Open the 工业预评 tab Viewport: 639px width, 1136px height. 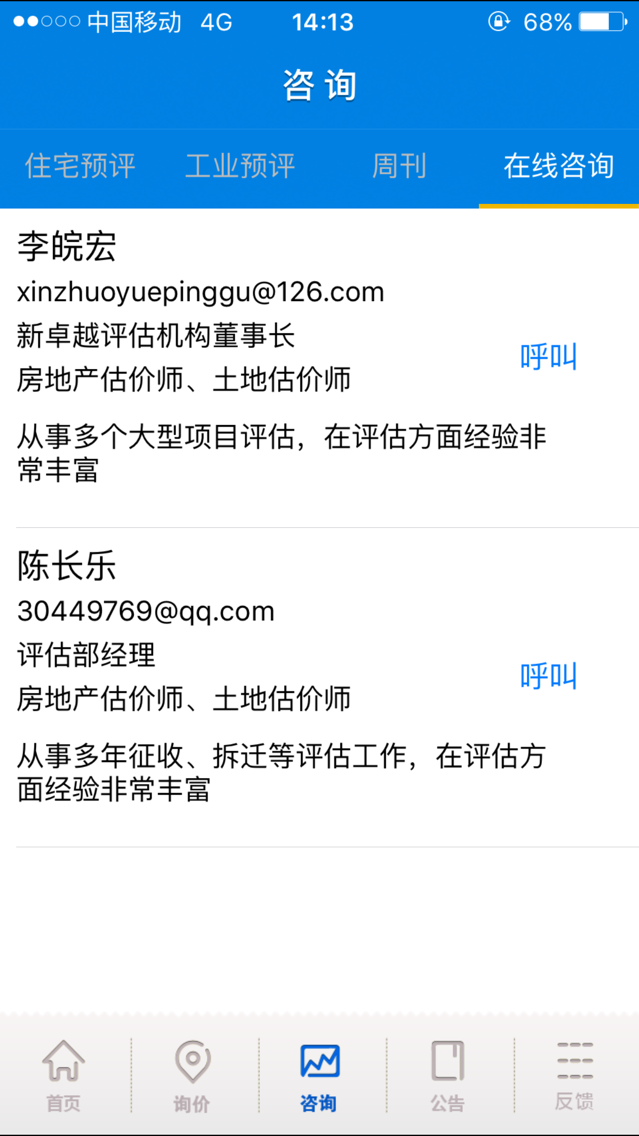point(240,167)
